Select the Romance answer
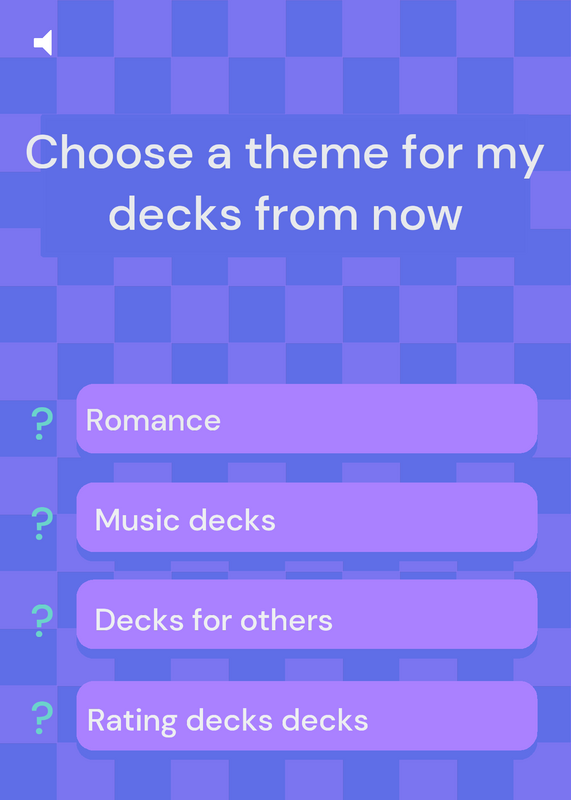Screen dimensions: 571x800 (307, 418)
